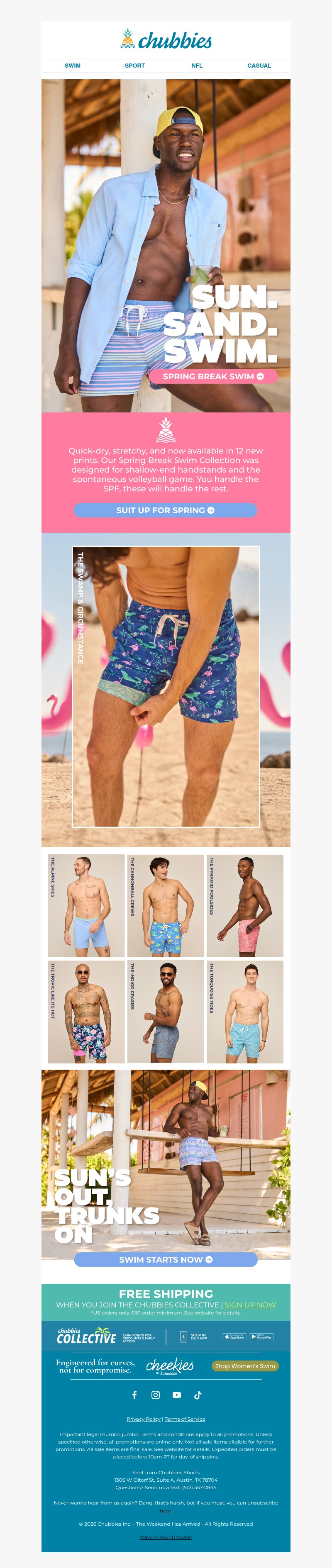
Task: View The Indigo Crazies trunks
Action: [x=166, y=1011]
